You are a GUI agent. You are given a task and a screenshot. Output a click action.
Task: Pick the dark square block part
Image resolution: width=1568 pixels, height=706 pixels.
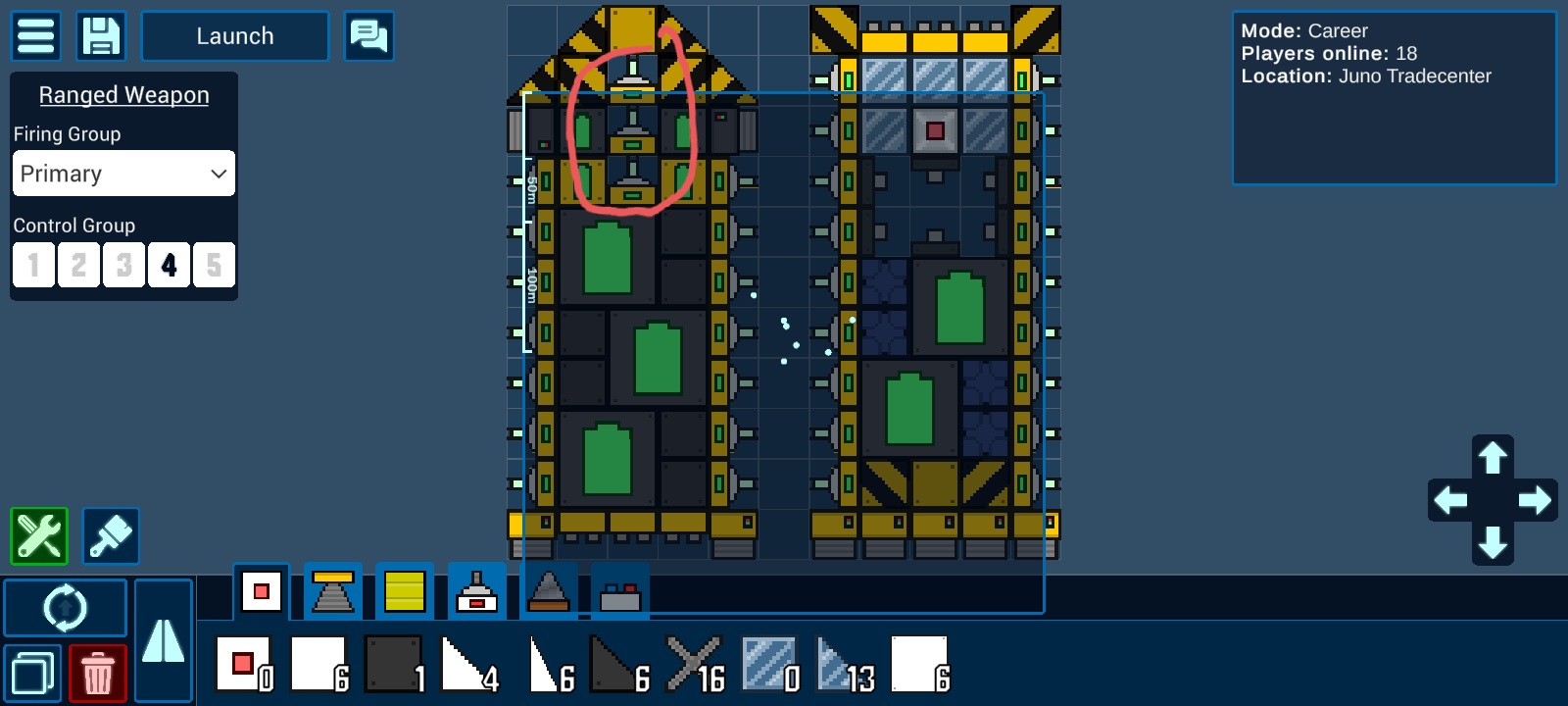click(x=392, y=664)
